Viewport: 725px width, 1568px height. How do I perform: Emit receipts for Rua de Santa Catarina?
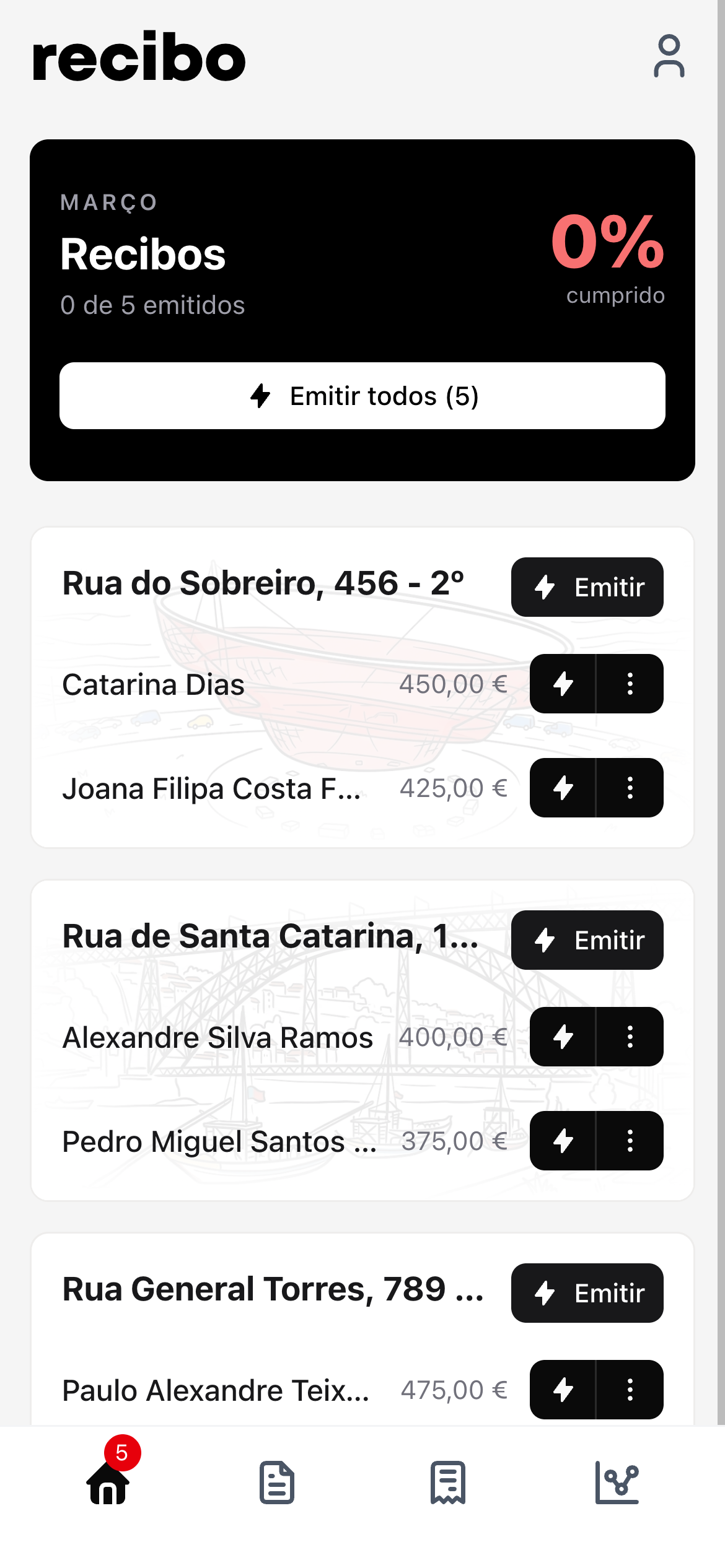587,940
